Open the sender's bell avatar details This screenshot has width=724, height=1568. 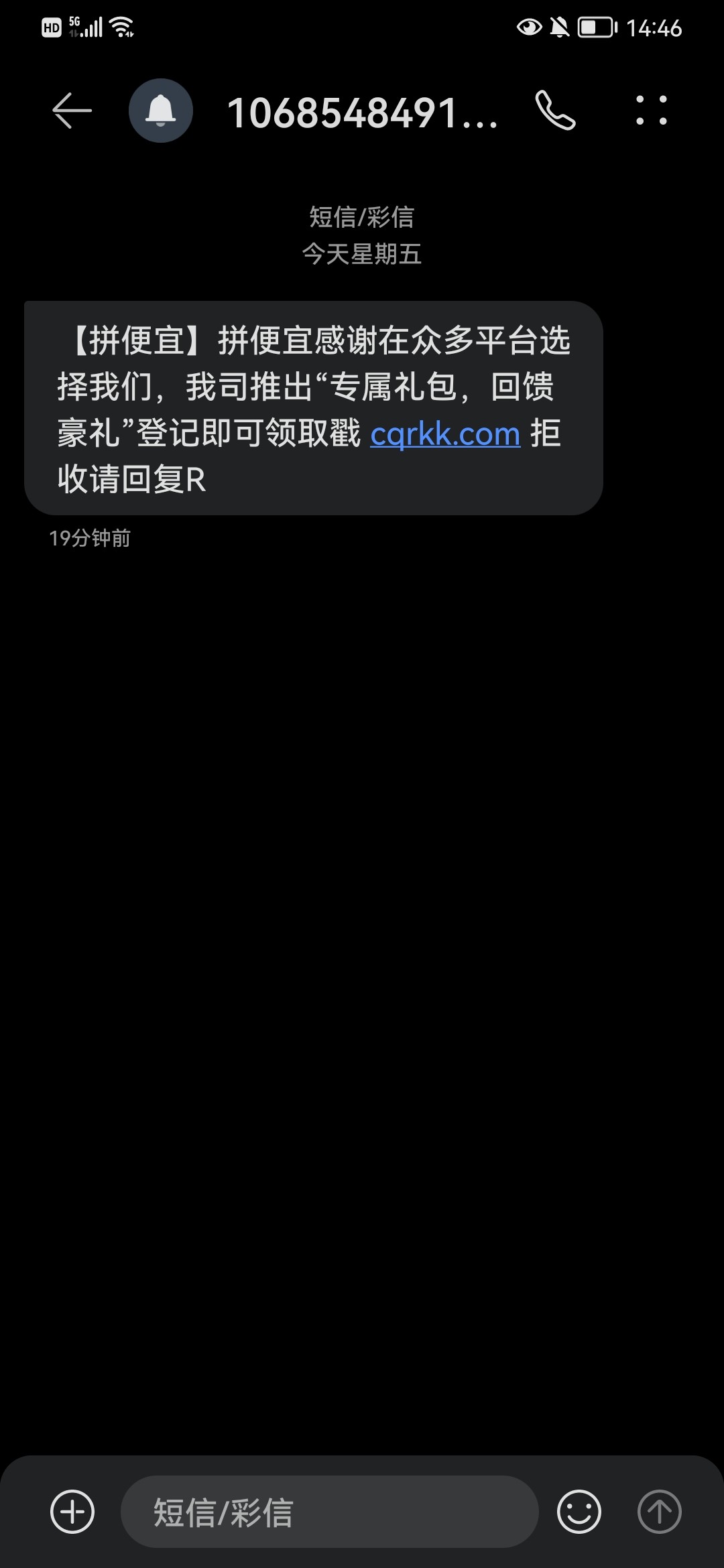point(161,111)
